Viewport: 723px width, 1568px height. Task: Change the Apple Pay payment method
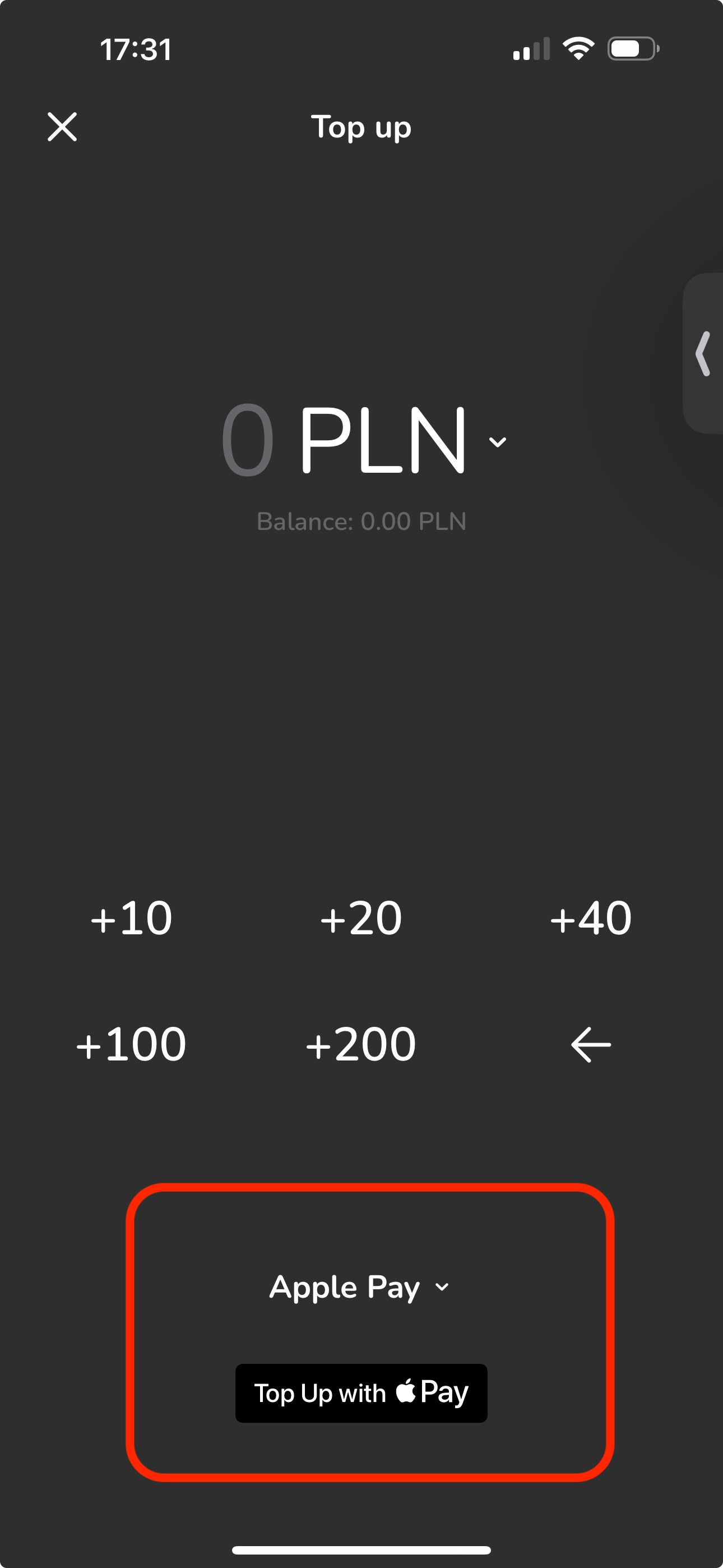[x=359, y=1287]
